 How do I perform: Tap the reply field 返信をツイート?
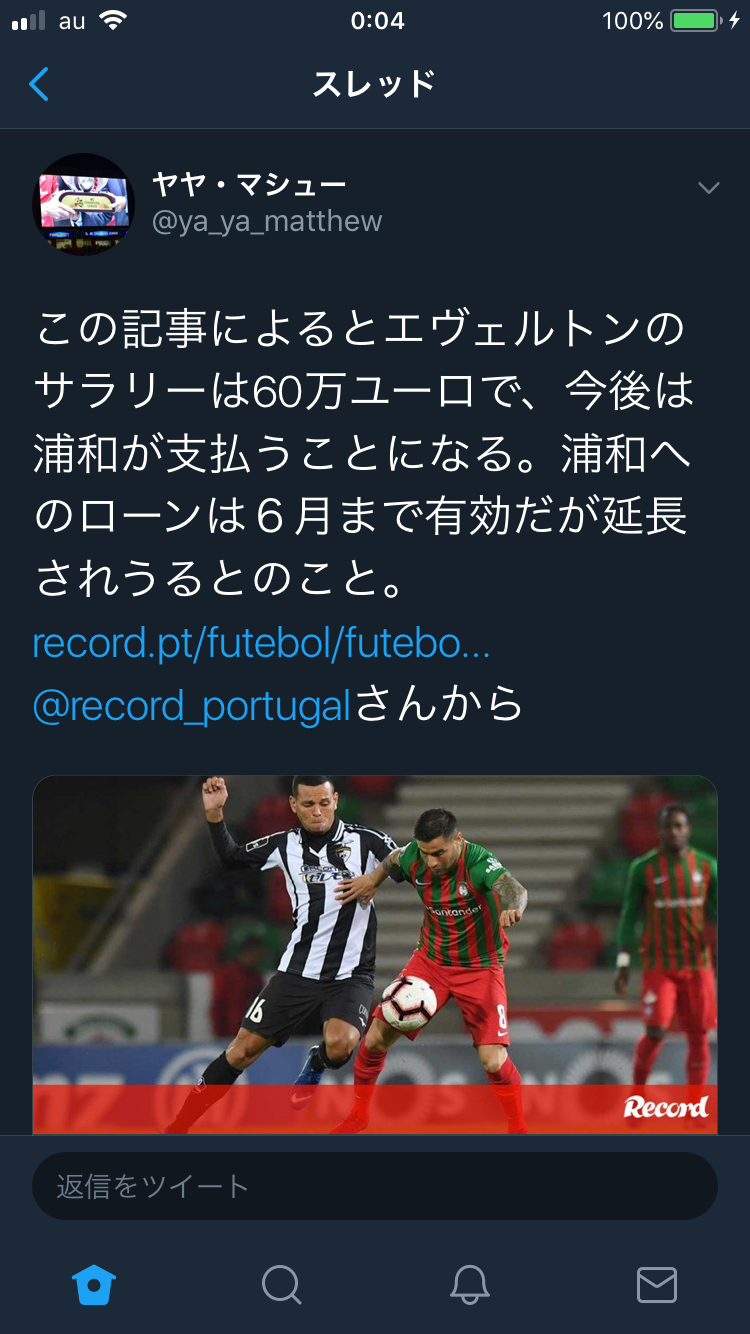point(375,1186)
